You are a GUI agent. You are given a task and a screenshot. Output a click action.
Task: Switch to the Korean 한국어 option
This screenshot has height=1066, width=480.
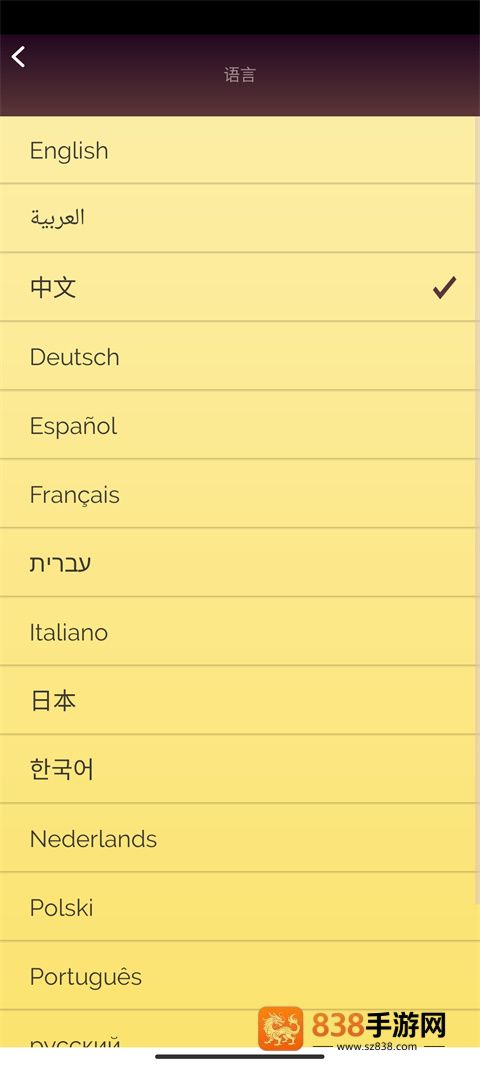tap(238, 770)
